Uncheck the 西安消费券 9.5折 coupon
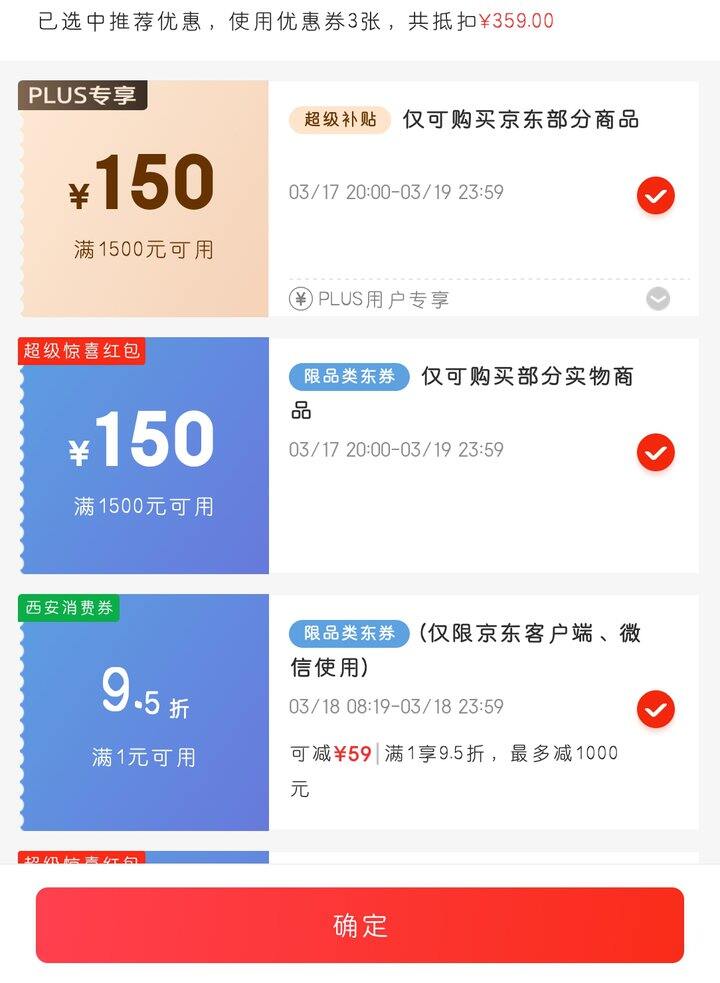720x983 pixels. click(x=655, y=709)
